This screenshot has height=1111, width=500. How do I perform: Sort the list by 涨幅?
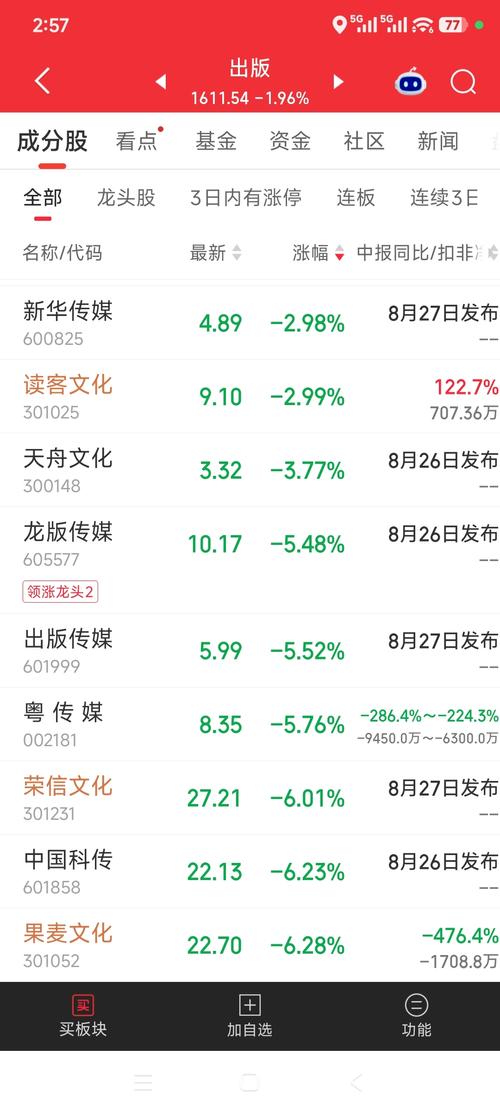coord(319,253)
